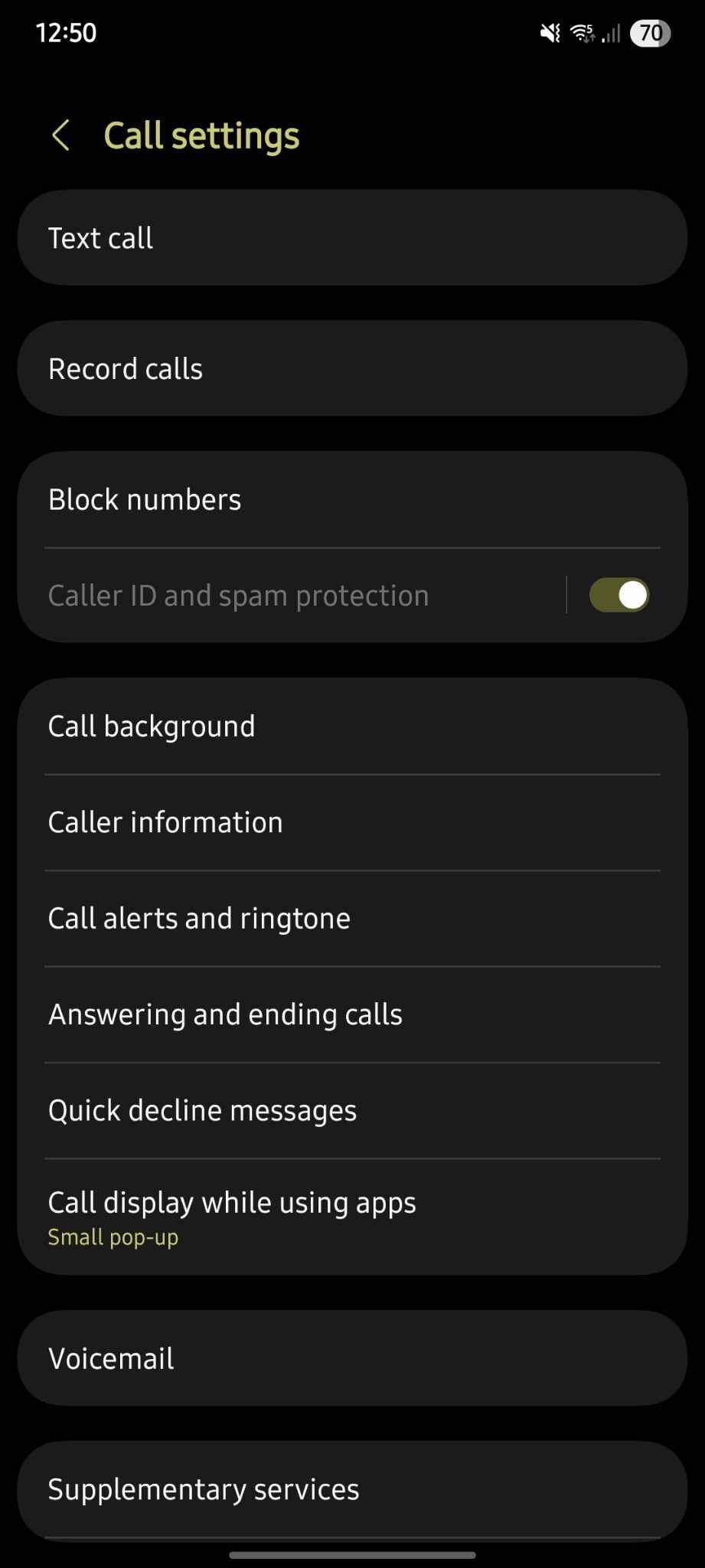Viewport: 705px width, 1568px height.
Task: Open Caller information
Action: point(352,822)
